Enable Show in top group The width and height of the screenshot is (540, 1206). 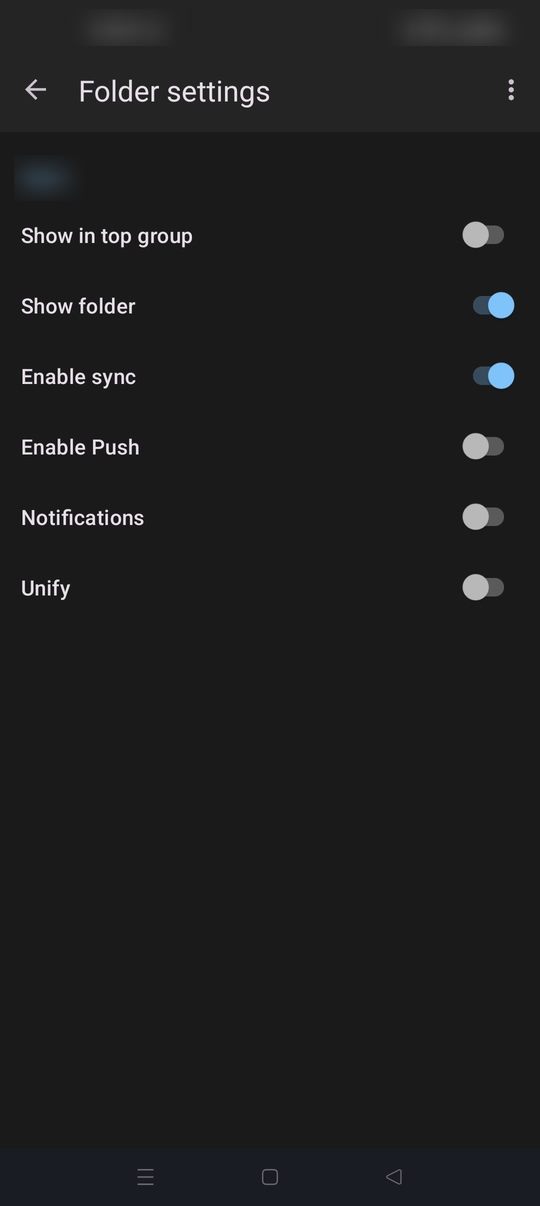(x=484, y=235)
